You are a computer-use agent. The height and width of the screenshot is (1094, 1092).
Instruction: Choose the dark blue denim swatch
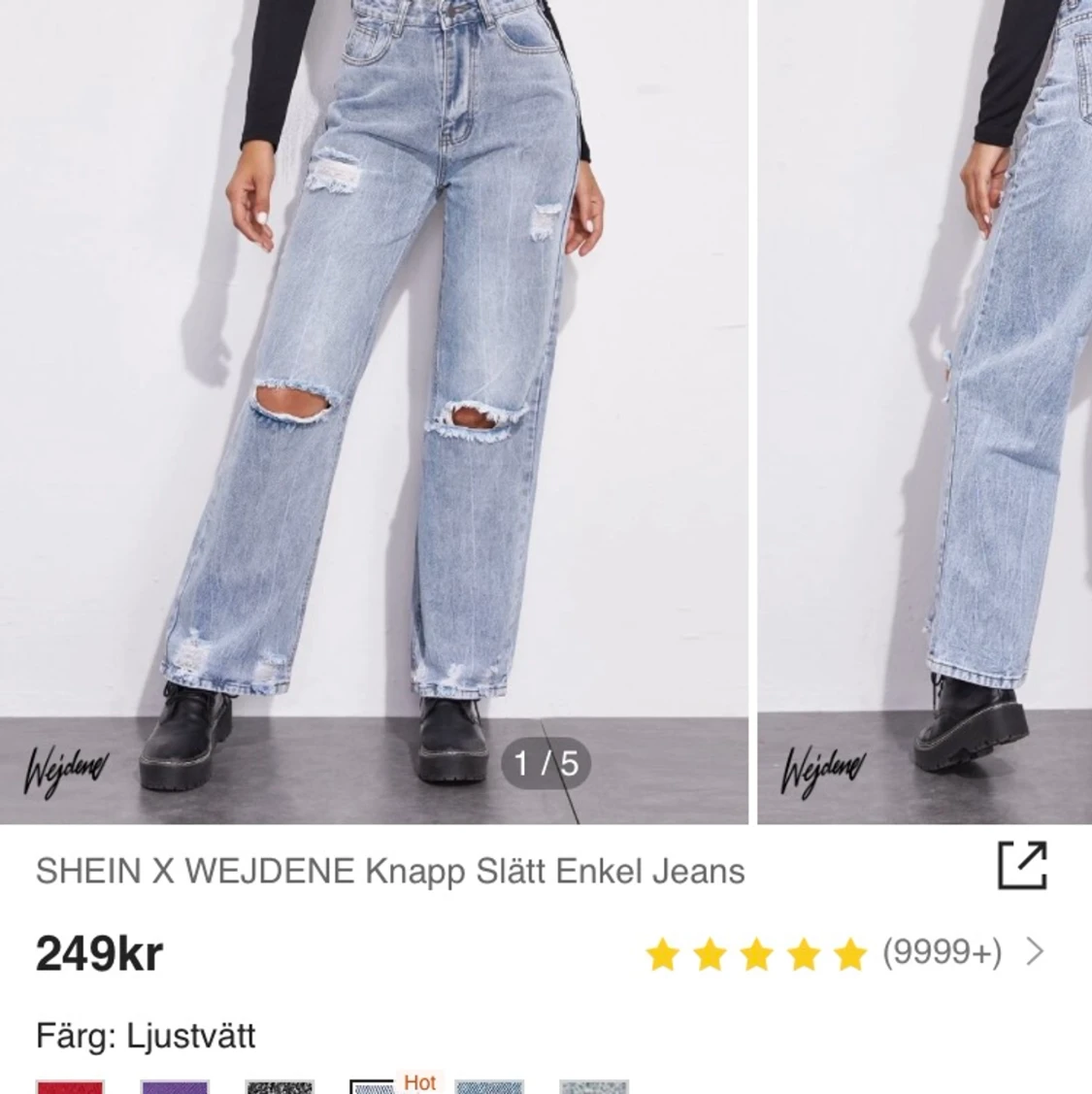coord(491,1087)
